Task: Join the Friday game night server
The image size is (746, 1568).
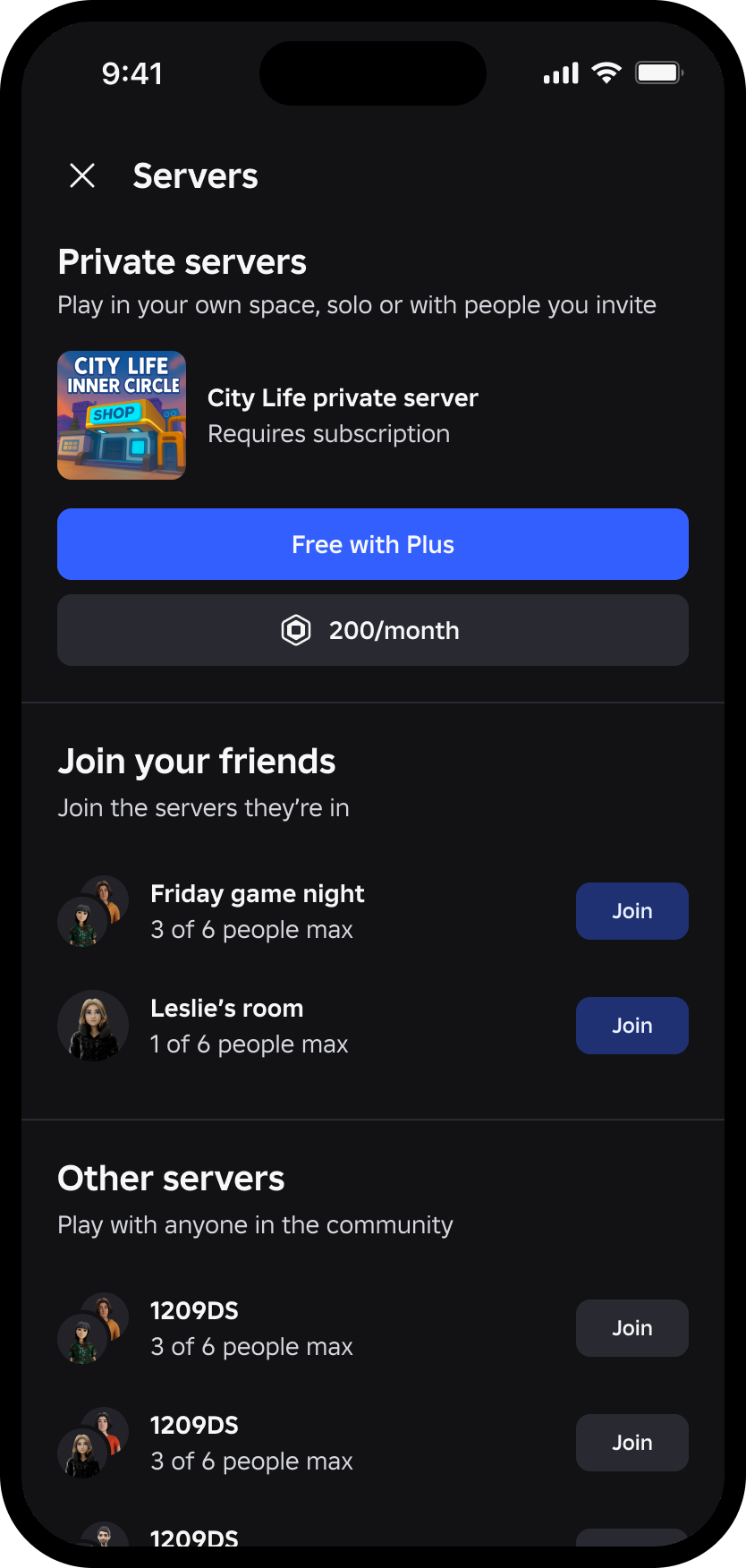Action: pos(632,911)
